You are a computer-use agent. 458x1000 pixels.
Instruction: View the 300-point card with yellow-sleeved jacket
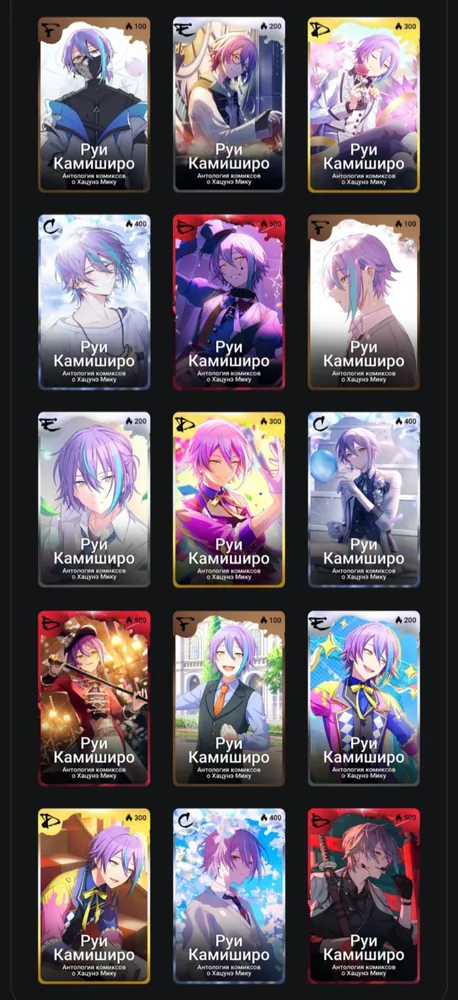coord(94,896)
